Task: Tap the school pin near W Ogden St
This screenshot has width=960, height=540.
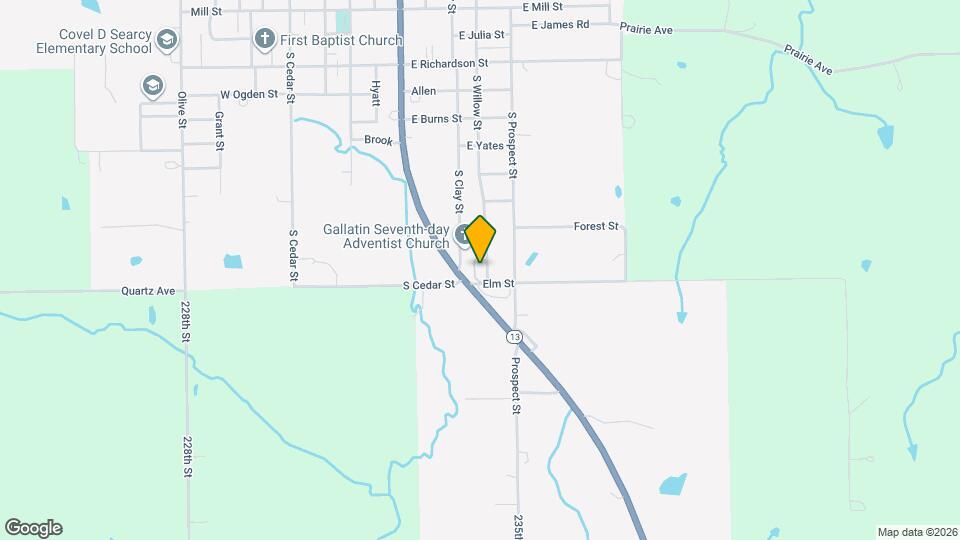Action: (152, 86)
